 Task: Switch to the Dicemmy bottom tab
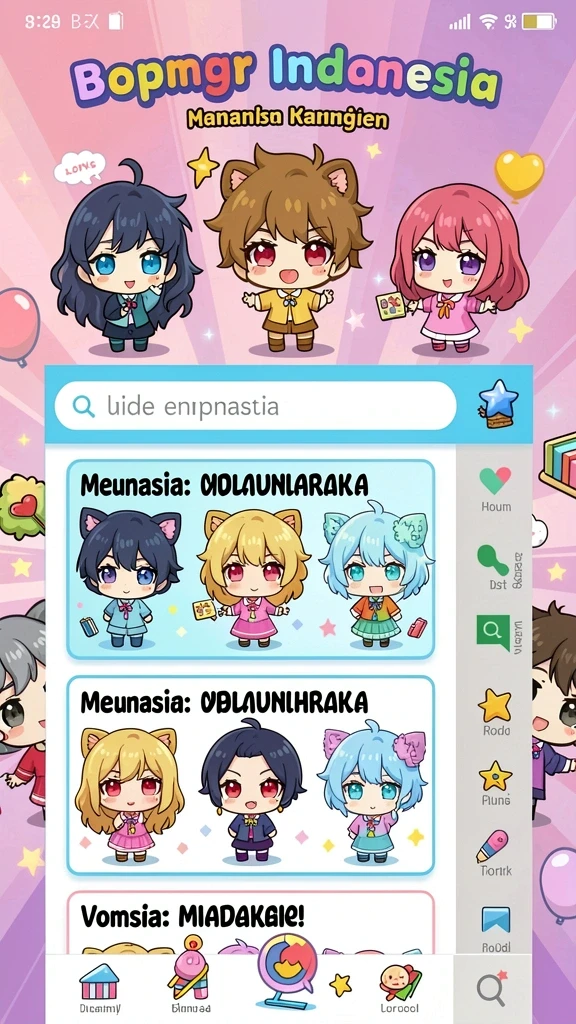pos(99,989)
